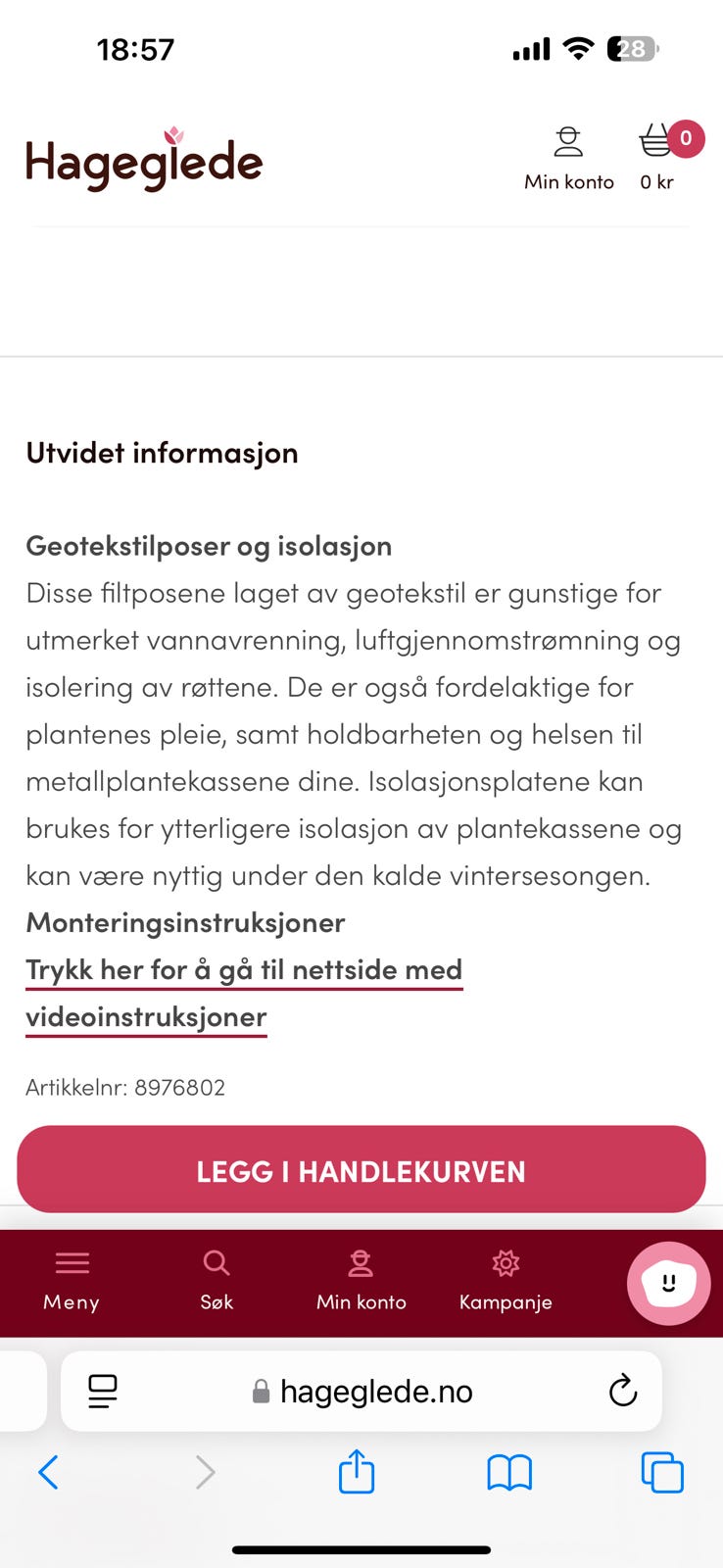
Task: Tap LEGG I HANDLEKURVEN button
Action: coord(361,1169)
